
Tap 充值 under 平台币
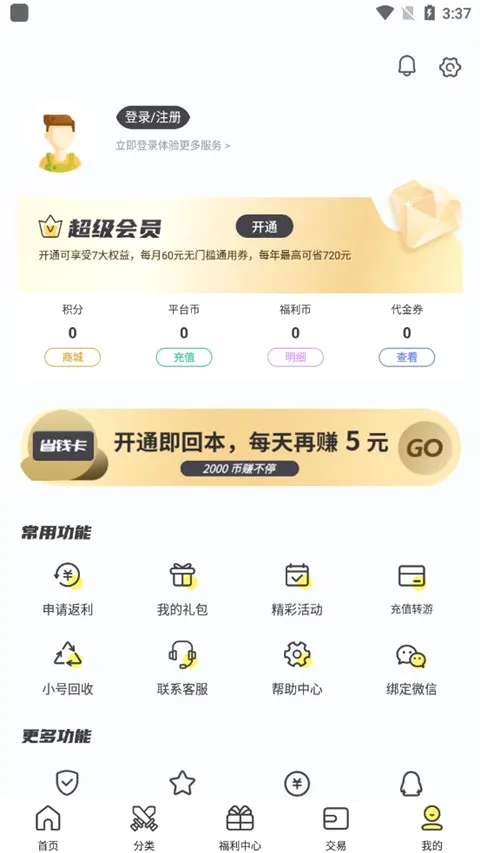(x=184, y=357)
